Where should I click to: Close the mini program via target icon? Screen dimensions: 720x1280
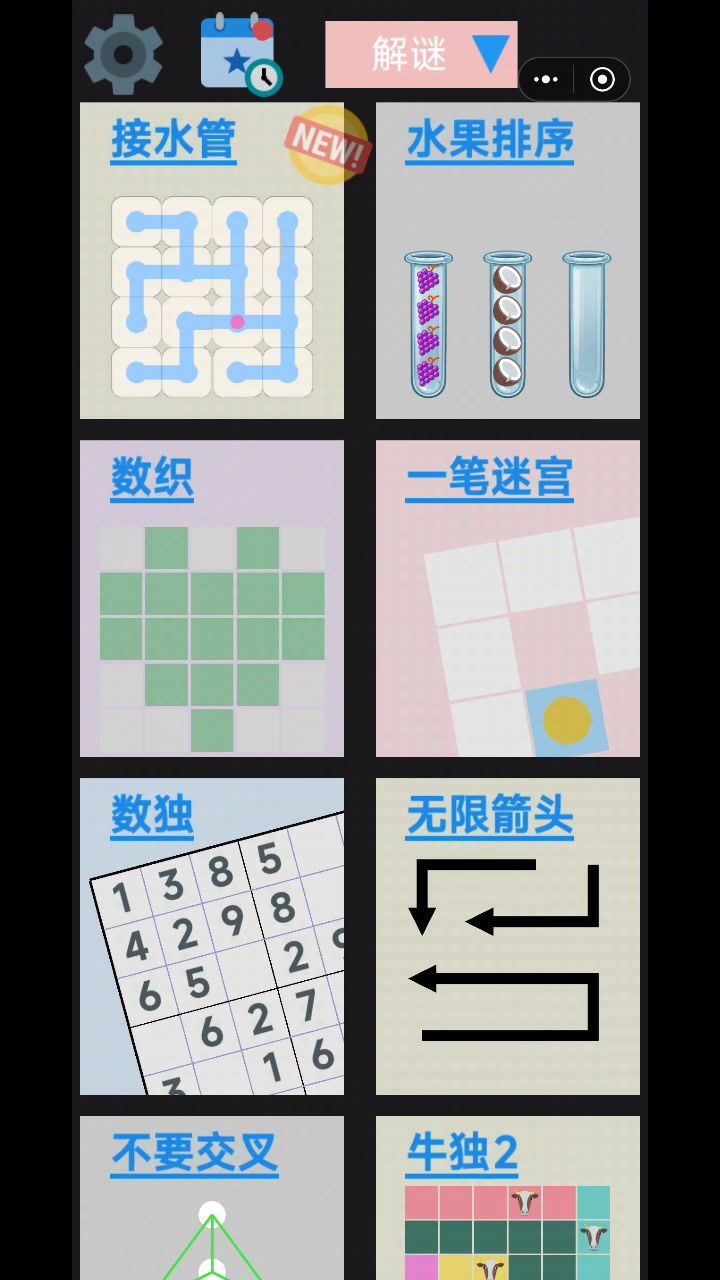click(602, 80)
